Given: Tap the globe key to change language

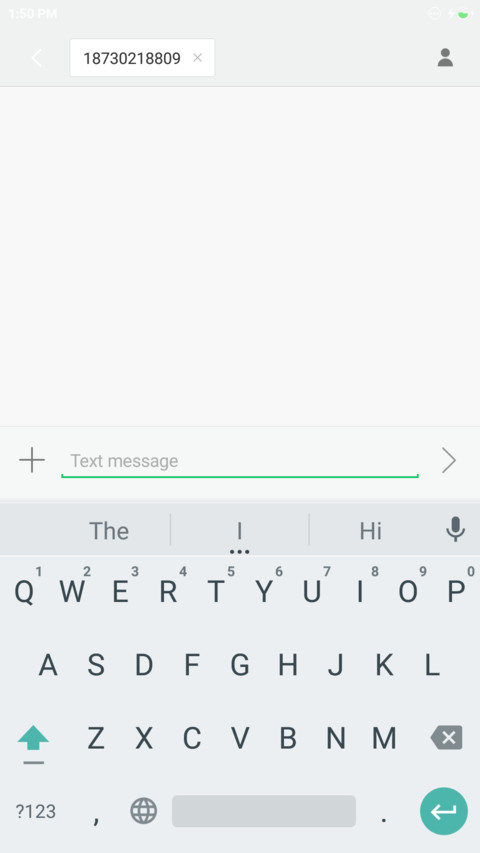Looking at the screenshot, I should coord(144,811).
